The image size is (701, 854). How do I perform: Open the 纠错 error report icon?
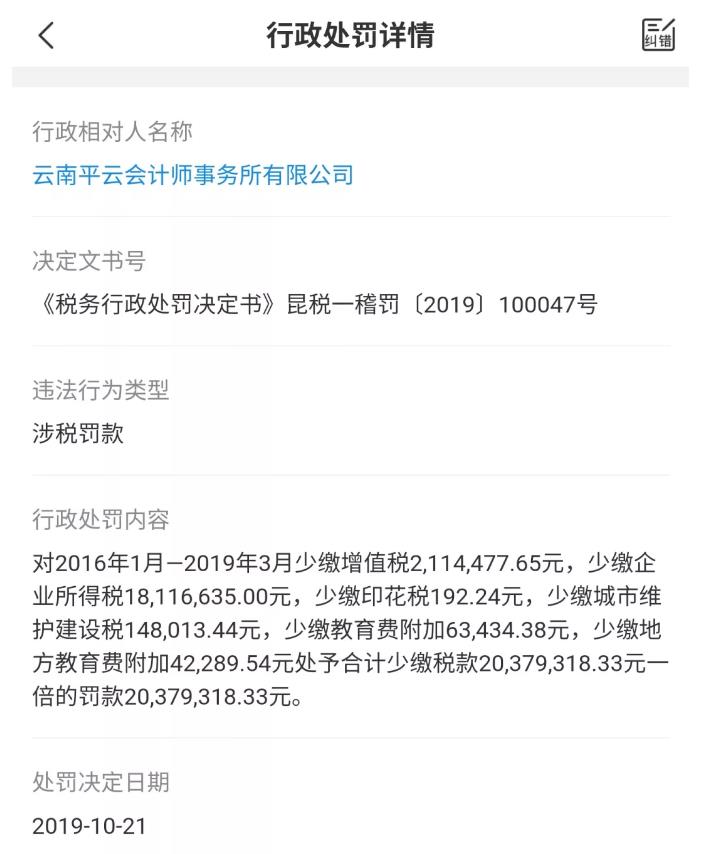tap(658, 35)
